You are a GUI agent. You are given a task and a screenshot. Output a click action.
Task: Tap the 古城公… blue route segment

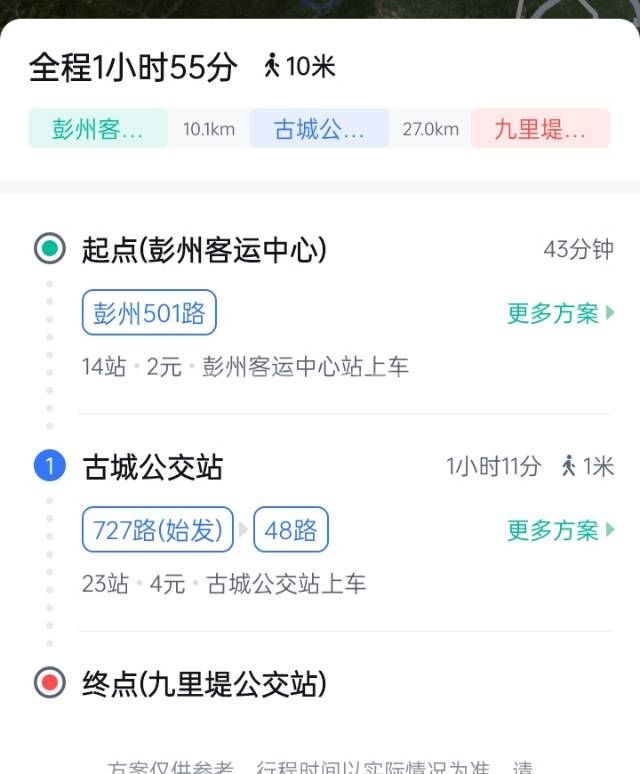pyautogui.click(x=319, y=129)
